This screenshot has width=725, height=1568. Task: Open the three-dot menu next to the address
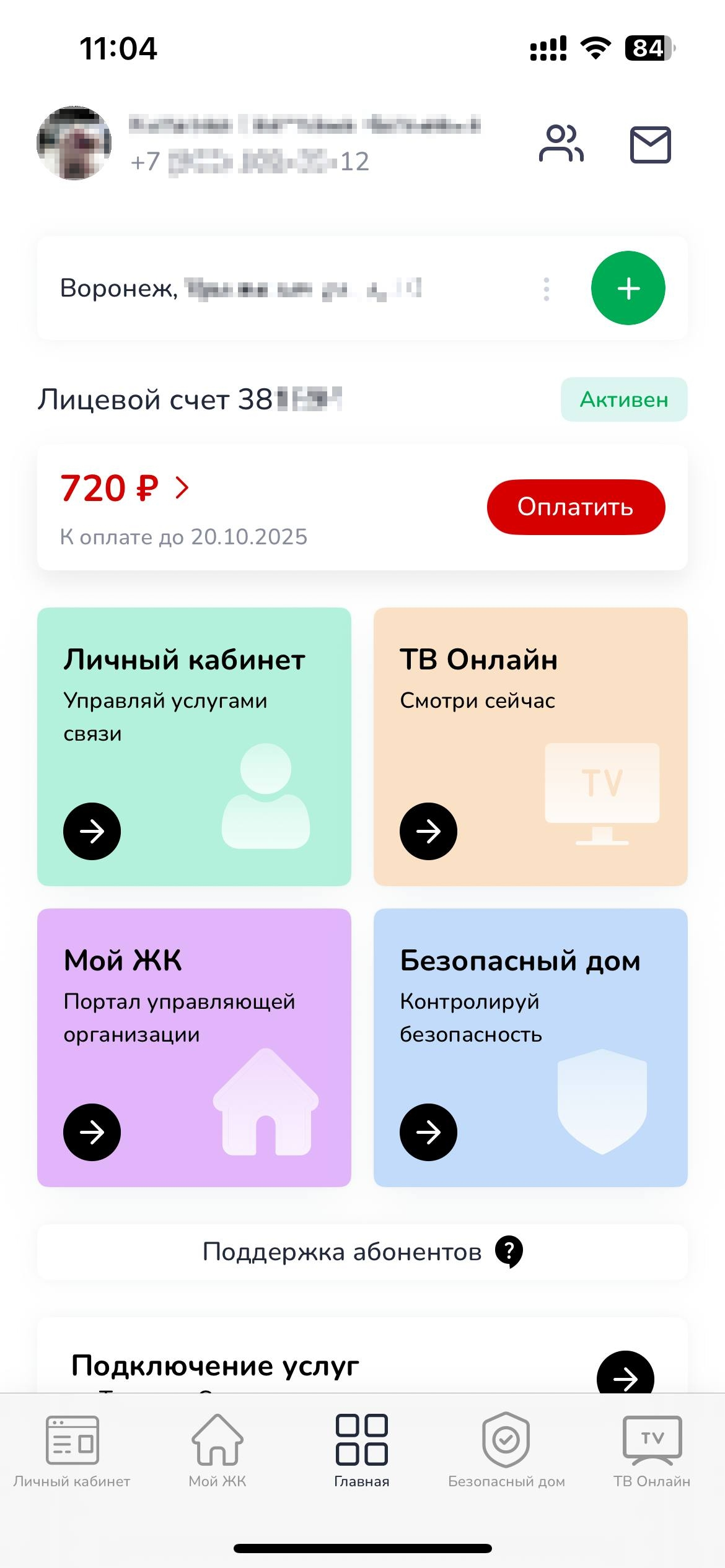(x=546, y=289)
